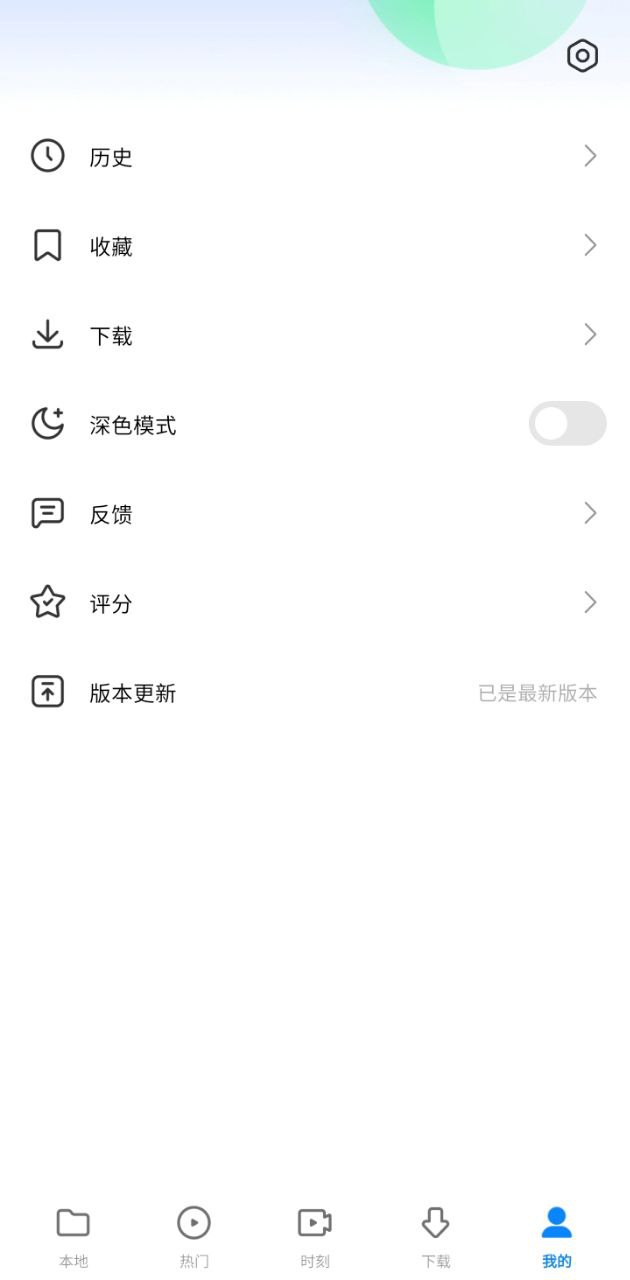Image resolution: width=630 pixels, height=1280 pixels.
Task: Enable the 深色模式 dark mode switch
Action: (567, 424)
